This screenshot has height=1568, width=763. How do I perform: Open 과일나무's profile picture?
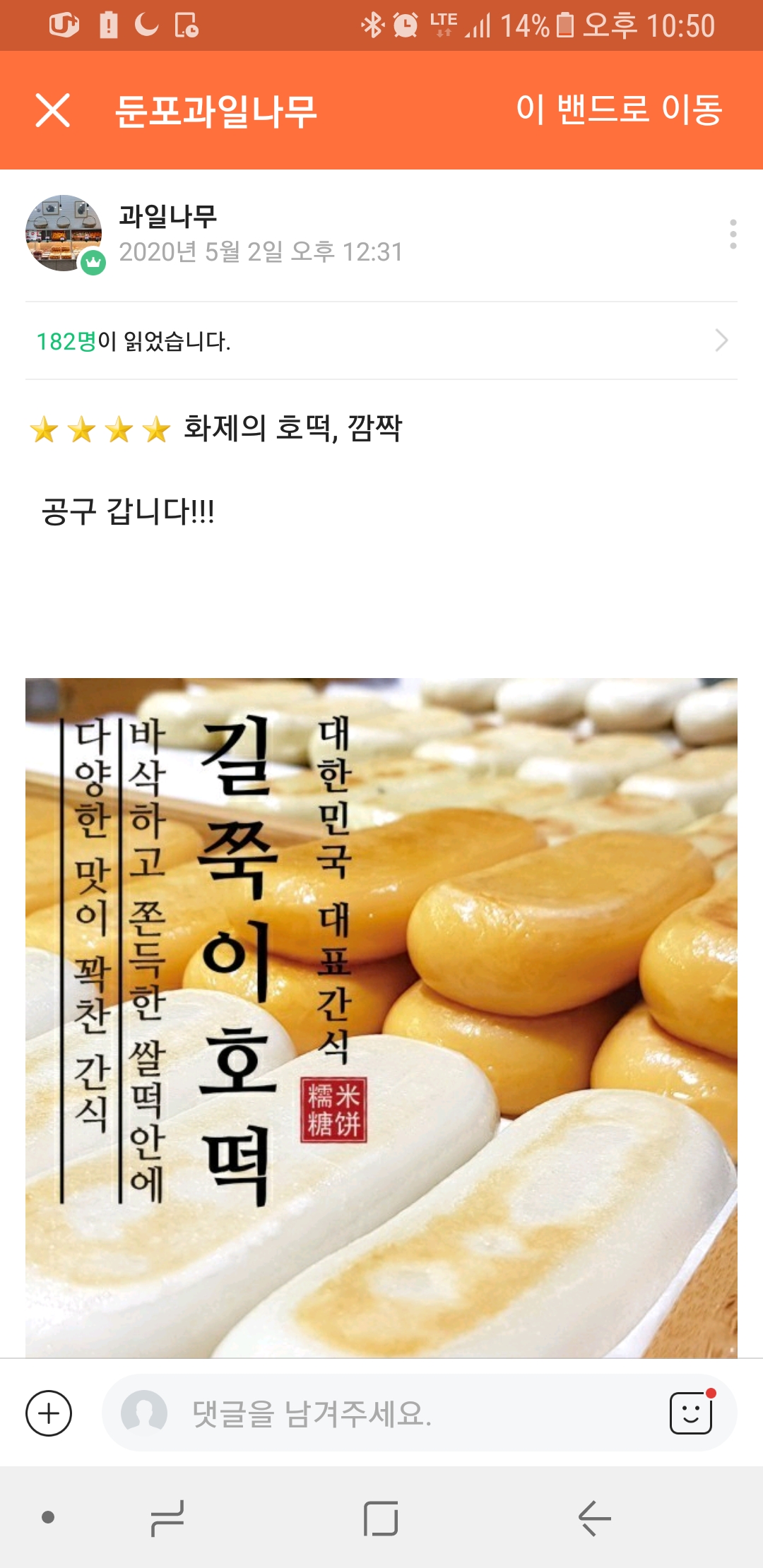(64, 233)
